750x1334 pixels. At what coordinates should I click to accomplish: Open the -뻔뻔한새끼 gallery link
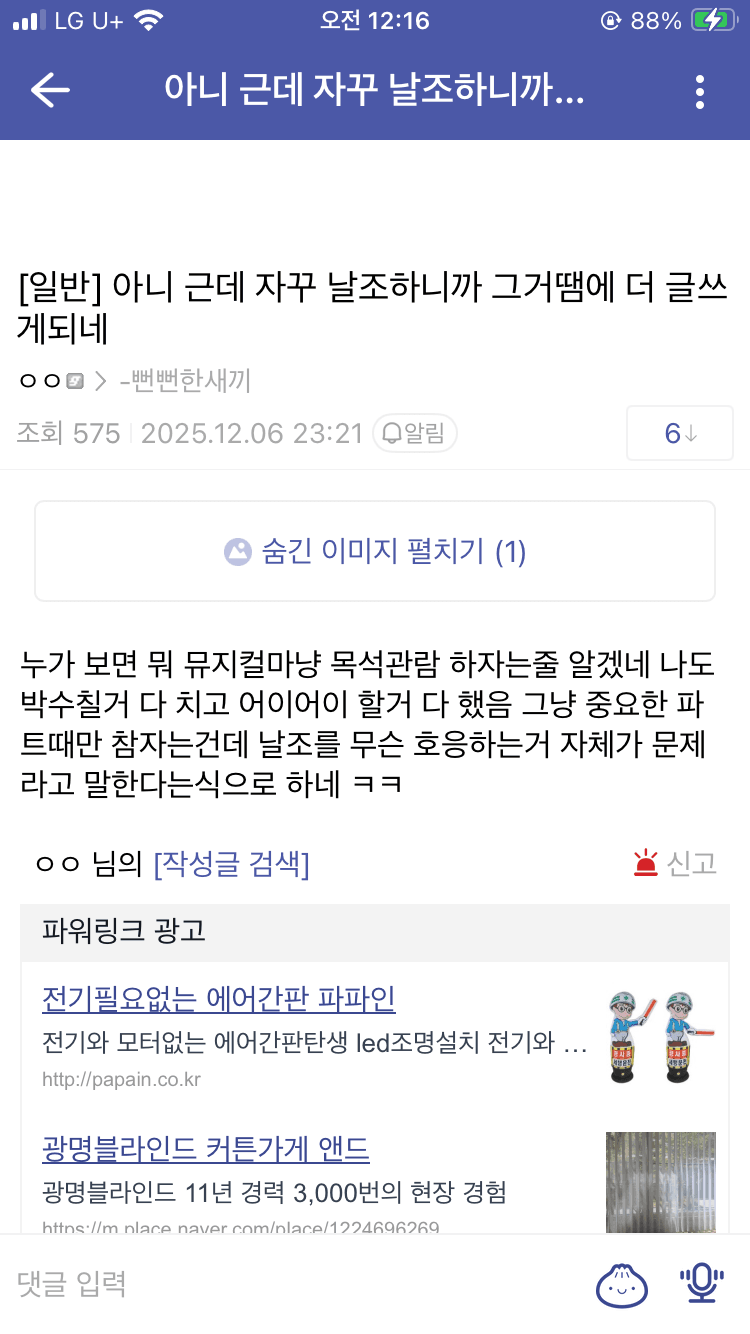coord(184,381)
